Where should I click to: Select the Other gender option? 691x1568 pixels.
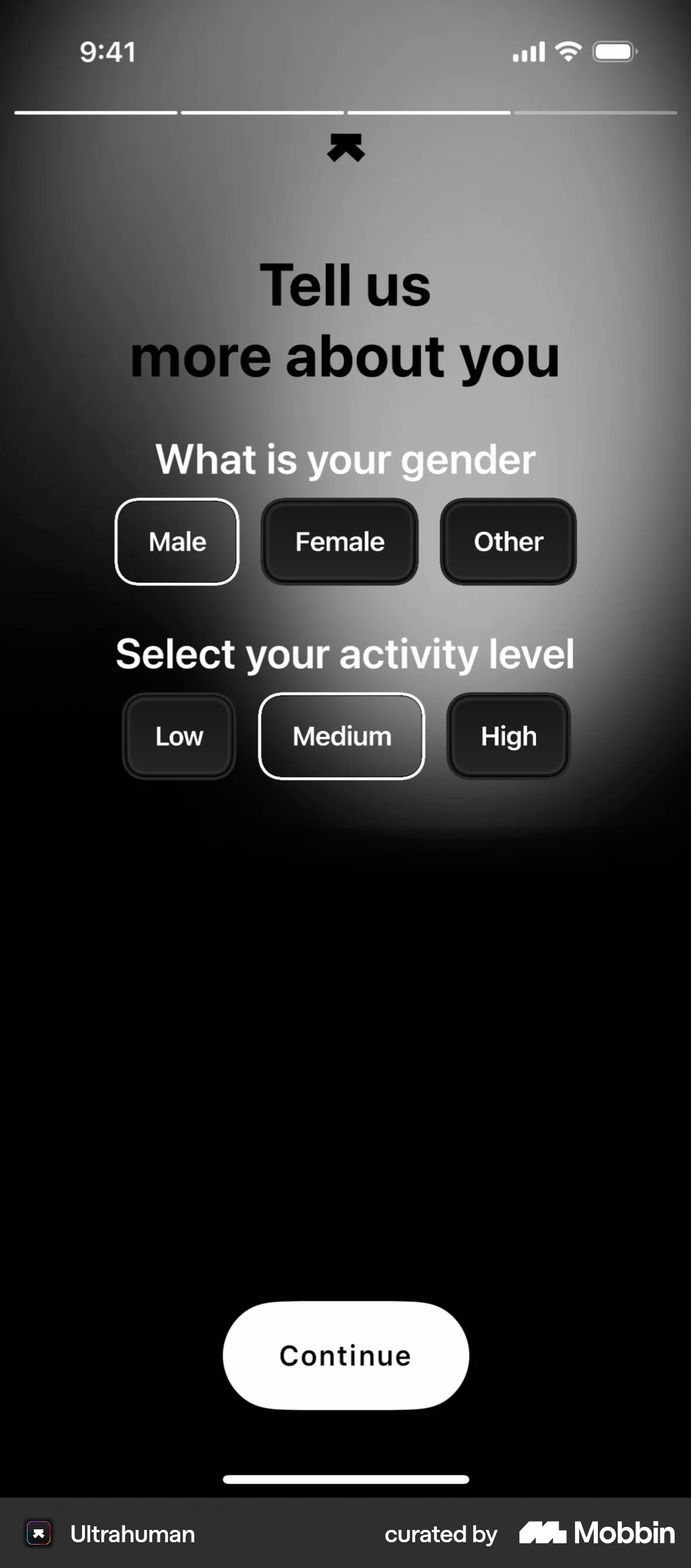508,541
